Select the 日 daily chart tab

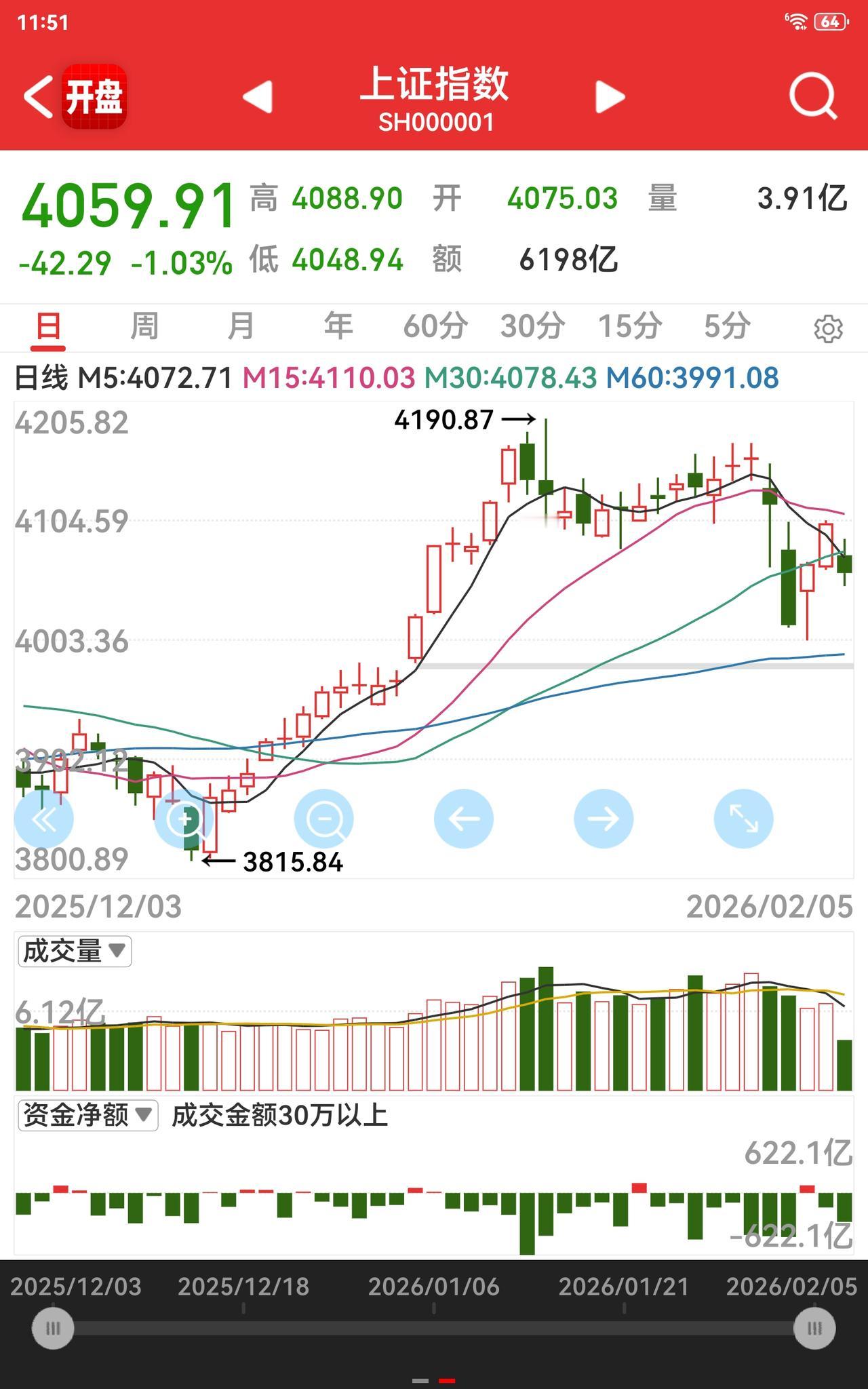(x=49, y=327)
